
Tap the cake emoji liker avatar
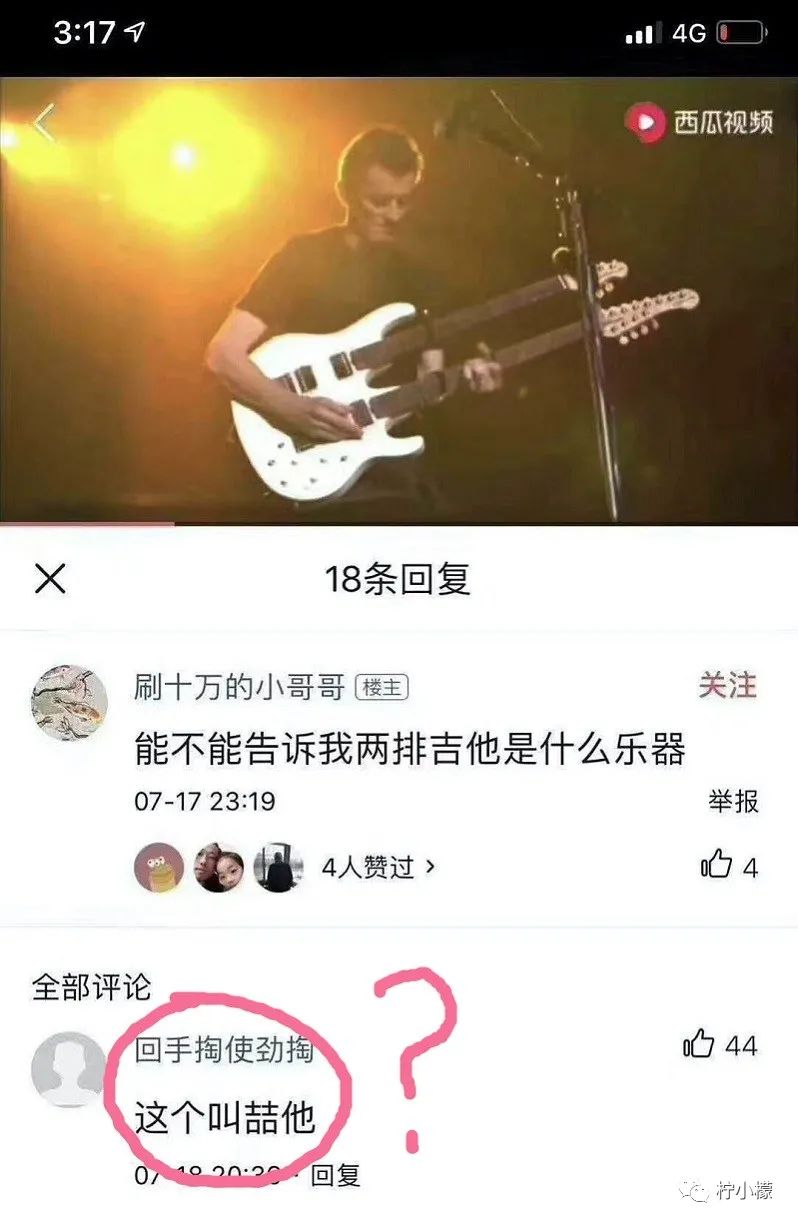click(x=155, y=866)
